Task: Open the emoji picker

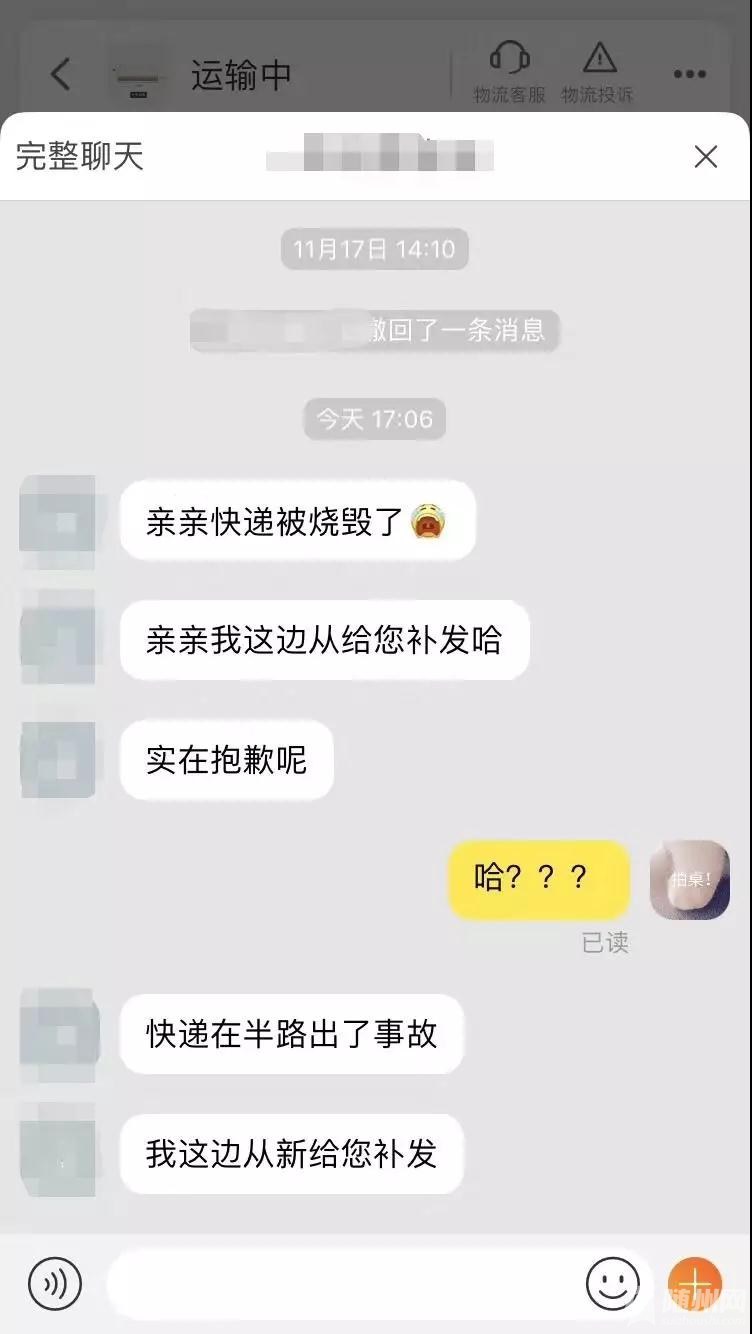Action: [x=612, y=1283]
